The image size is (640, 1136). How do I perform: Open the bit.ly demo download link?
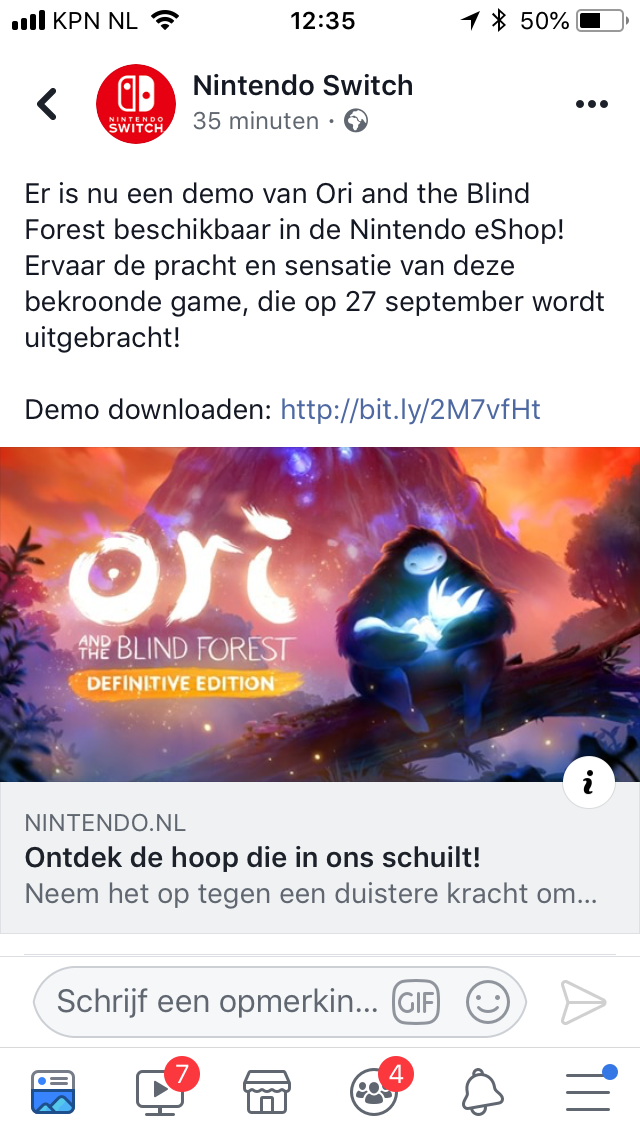pos(410,409)
